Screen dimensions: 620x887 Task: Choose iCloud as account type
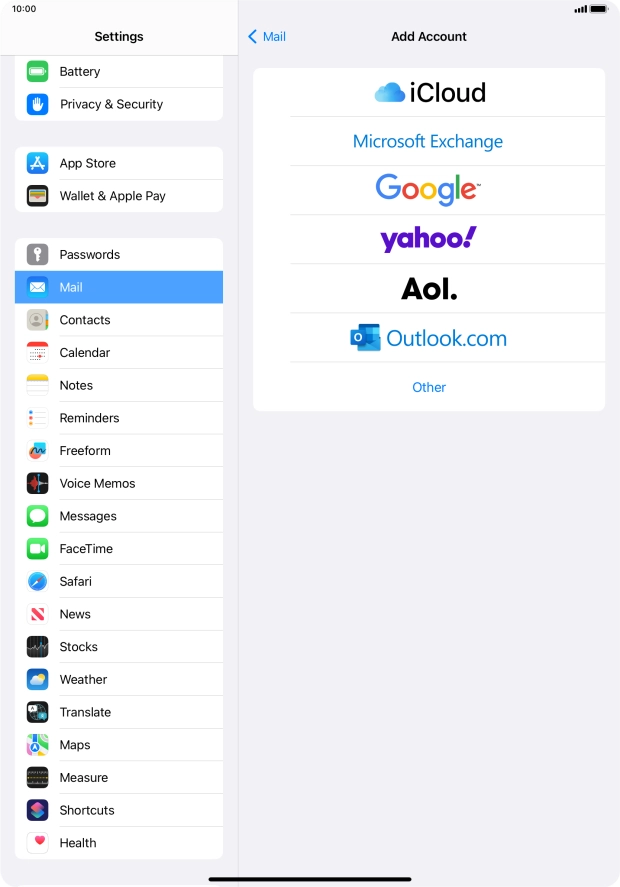[429, 93]
